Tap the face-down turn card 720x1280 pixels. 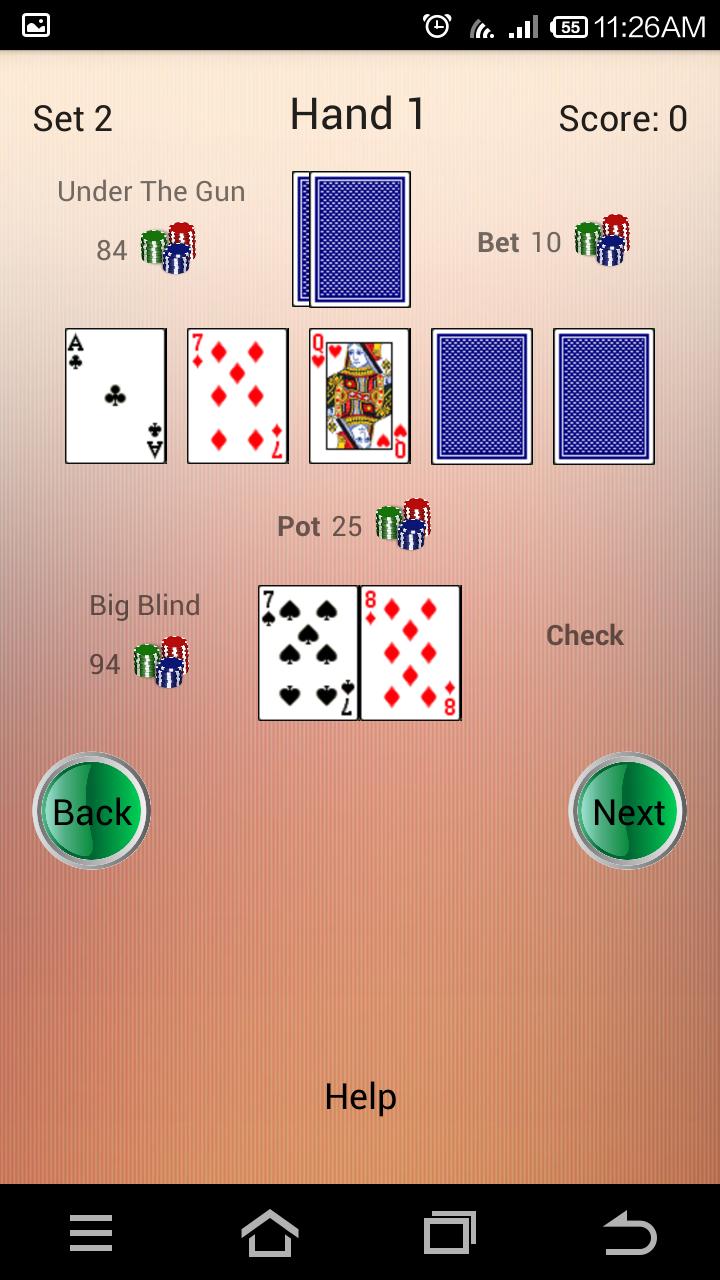[481, 395]
